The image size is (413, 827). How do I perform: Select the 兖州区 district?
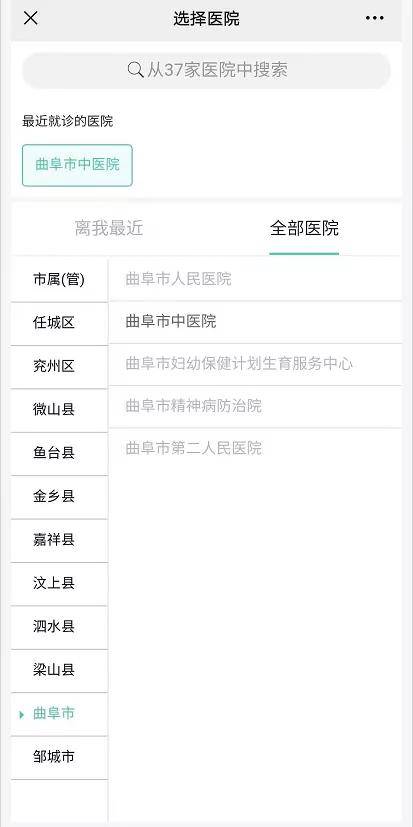click(x=59, y=367)
